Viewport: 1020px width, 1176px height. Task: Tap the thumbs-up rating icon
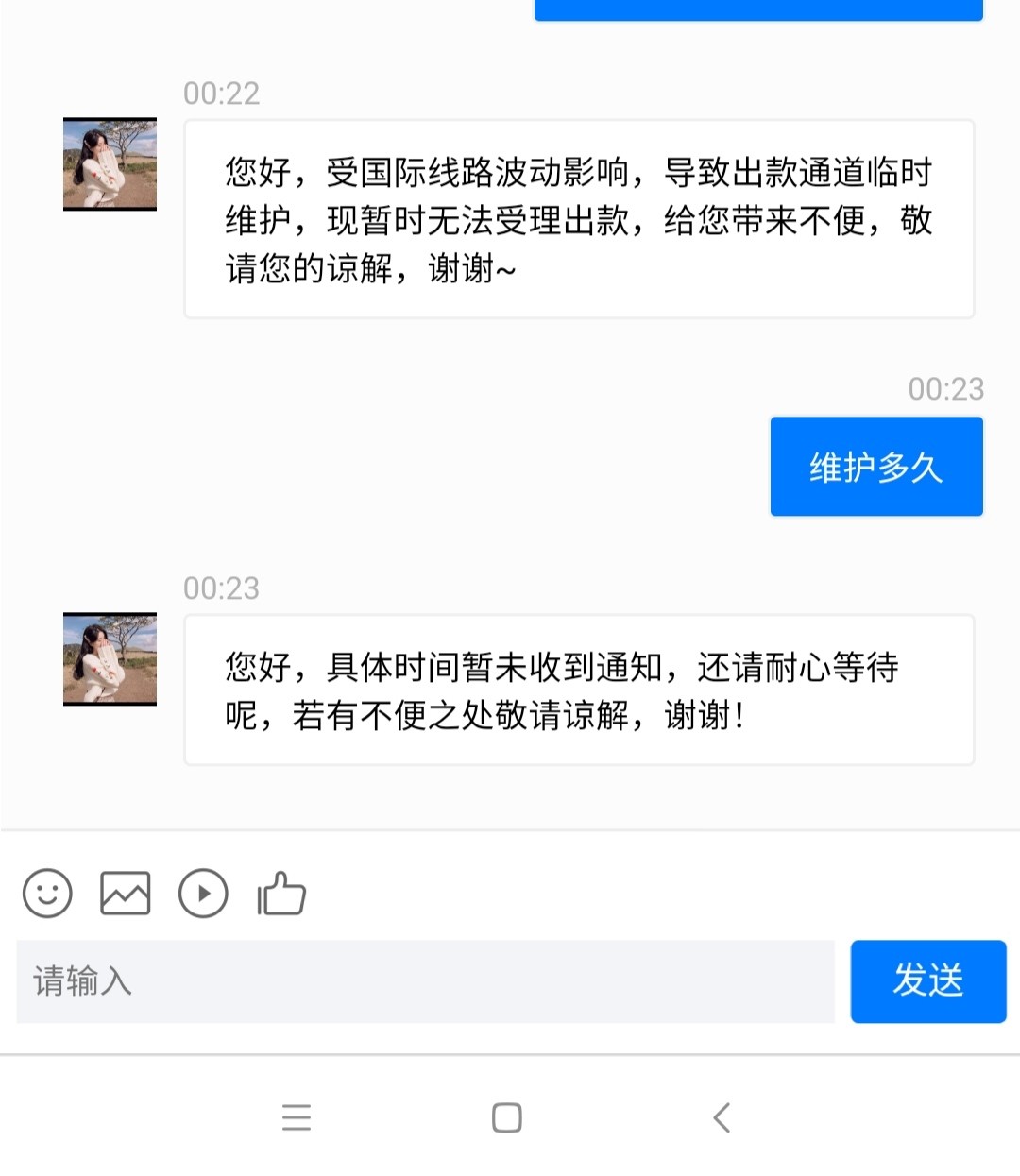tap(281, 893)
